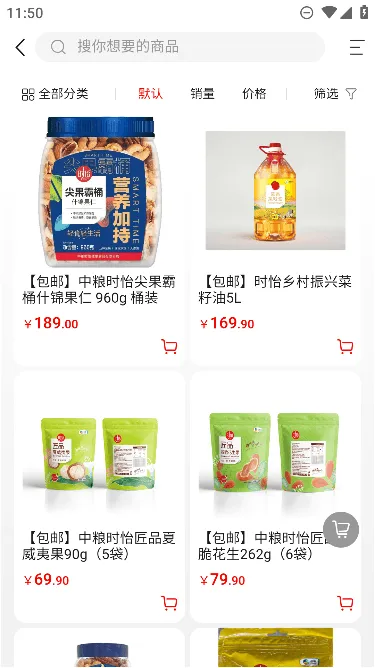Add 脆花生262g to cart
The image size is (375, 668).
point(345,603)
